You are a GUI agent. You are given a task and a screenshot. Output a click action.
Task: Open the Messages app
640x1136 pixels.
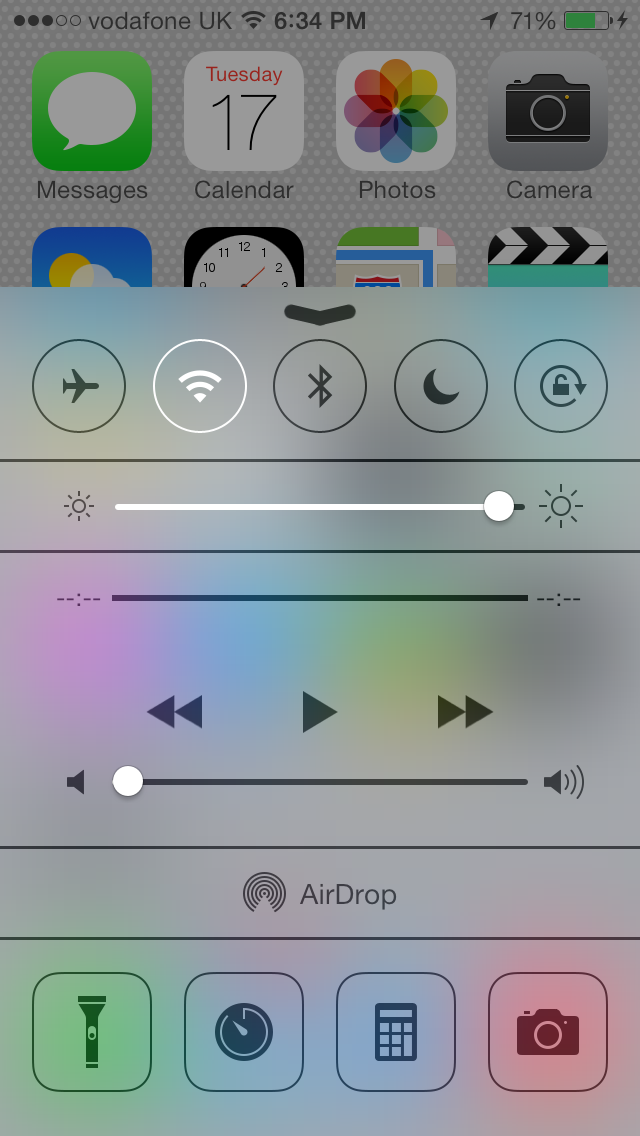point(92,112)
